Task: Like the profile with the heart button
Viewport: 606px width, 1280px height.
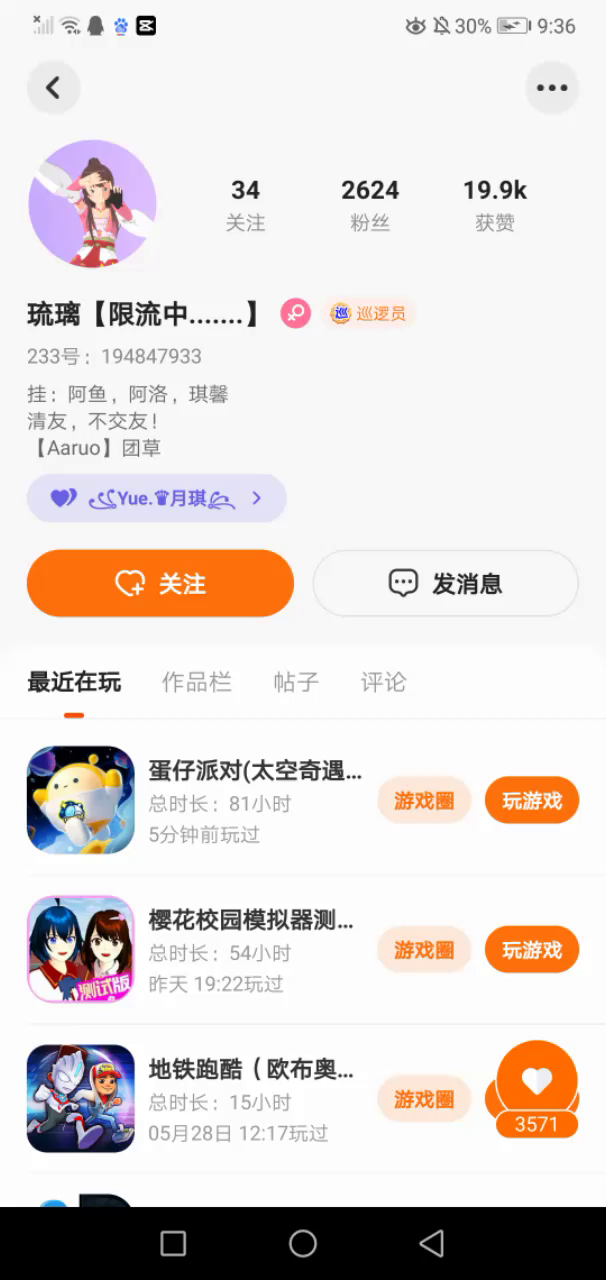Action: tap(537, 1081)
